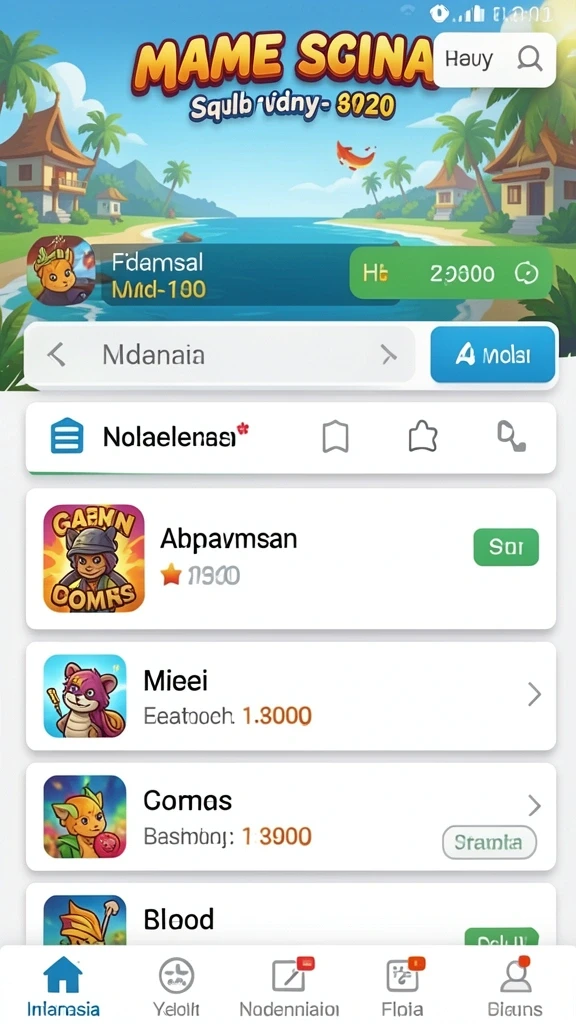This screenshot has width=576, height=1024.
Task: Switch to the Floia tab
Action: (x=402, y=985)
